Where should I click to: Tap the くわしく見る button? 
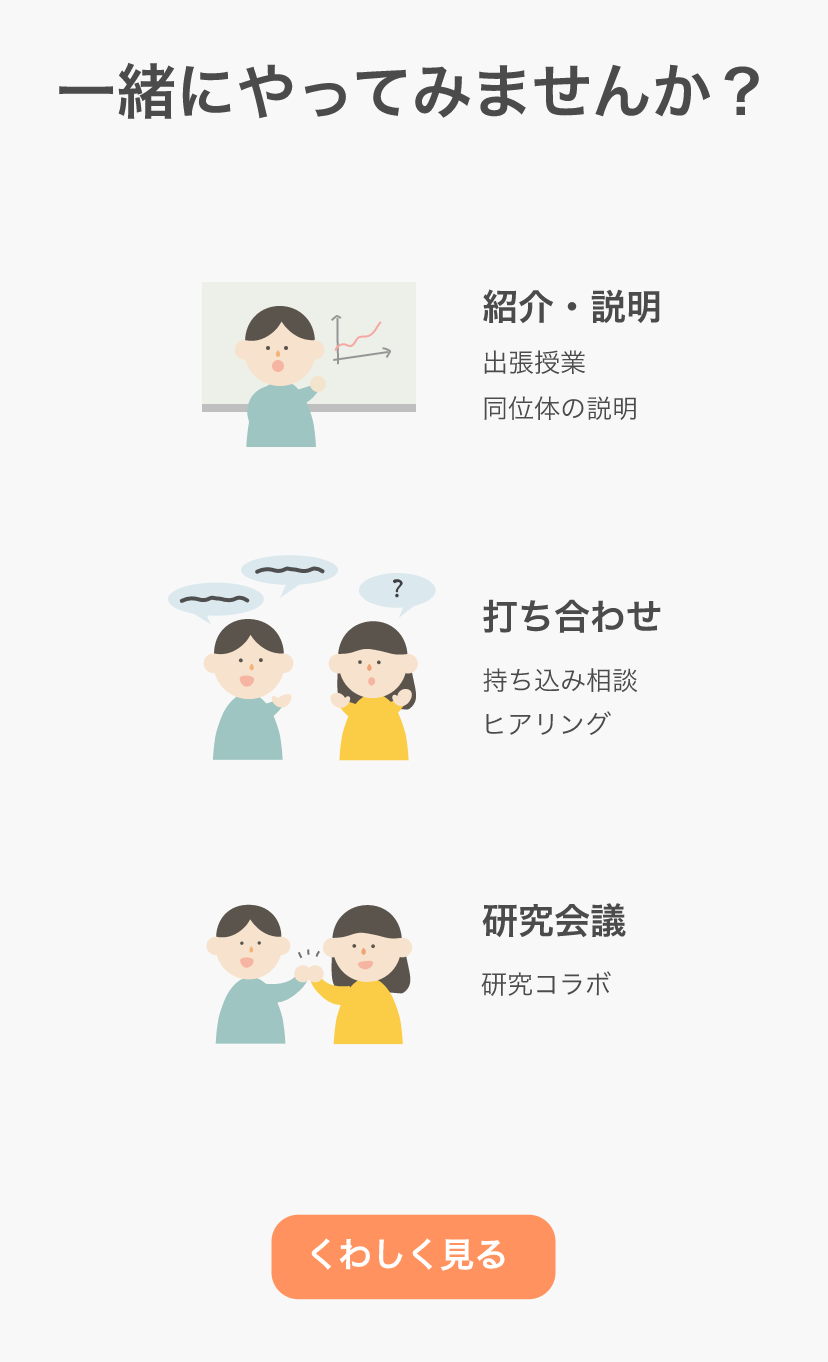413,1257
